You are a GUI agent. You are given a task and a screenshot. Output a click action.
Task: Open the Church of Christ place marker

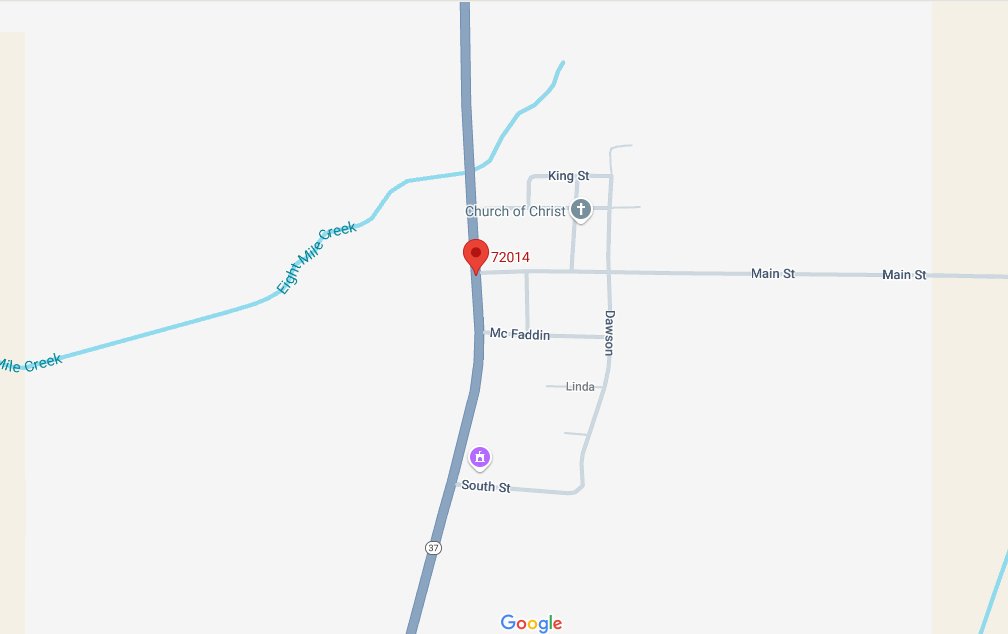tap(580, 210)
